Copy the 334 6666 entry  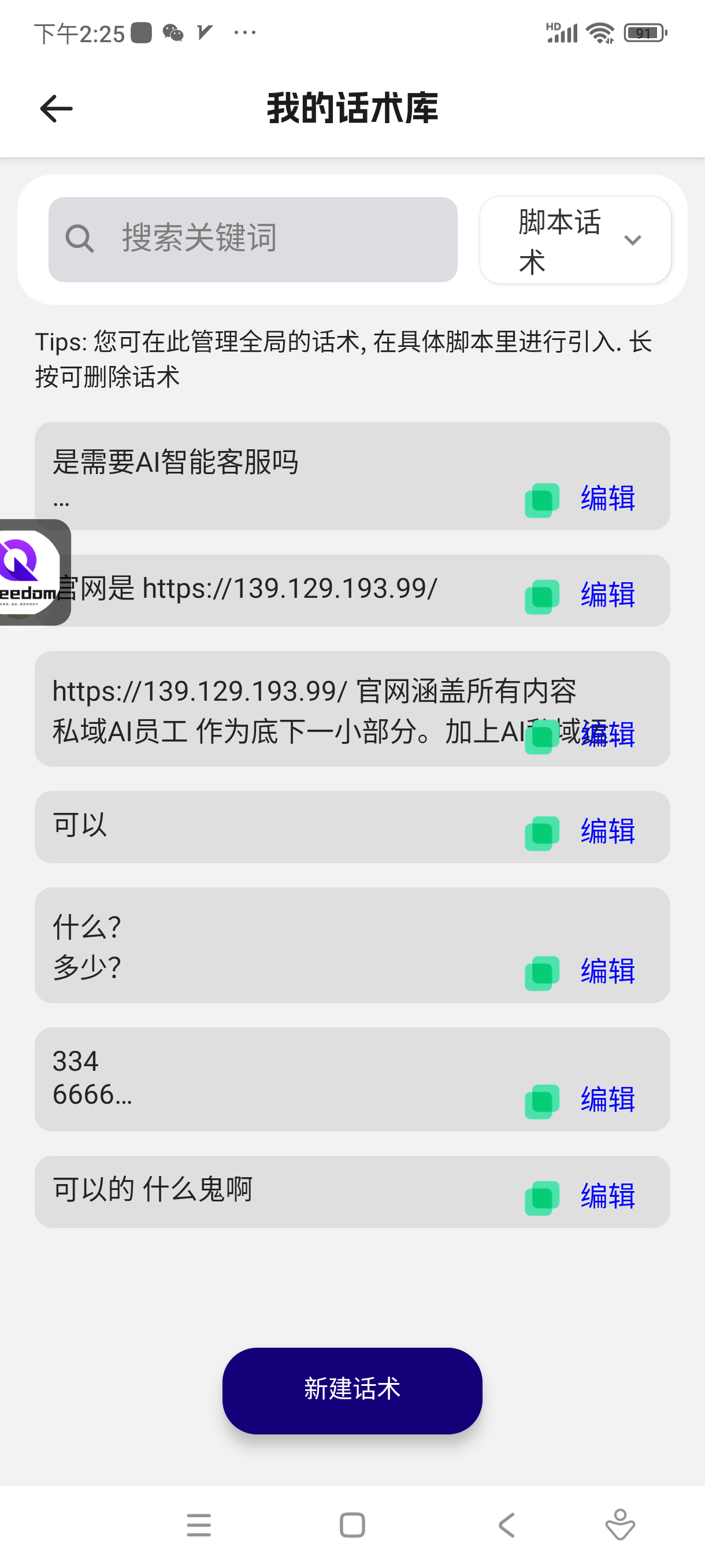(x=541, y=1101)
